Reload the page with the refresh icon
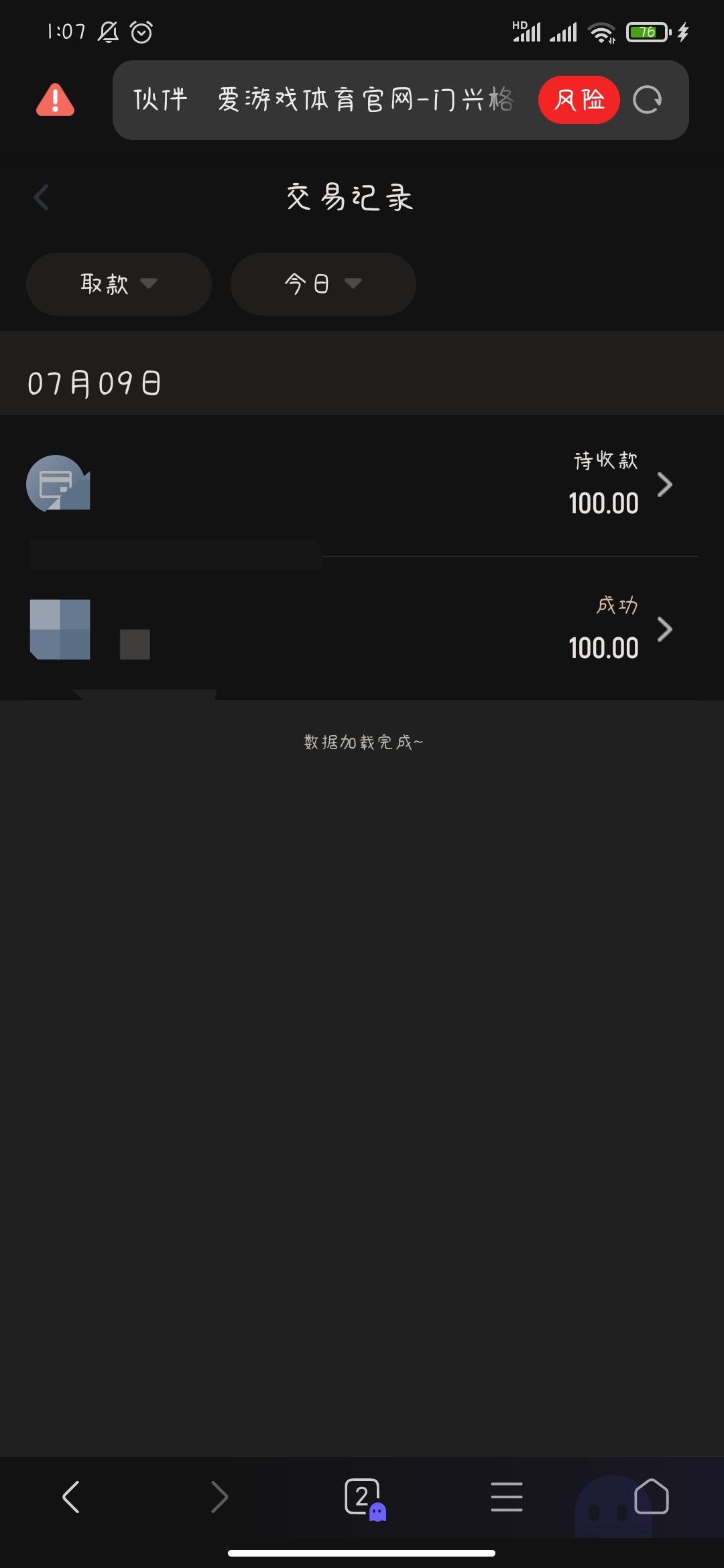The width and height of the screenshot is (724, 1568). 648,100
